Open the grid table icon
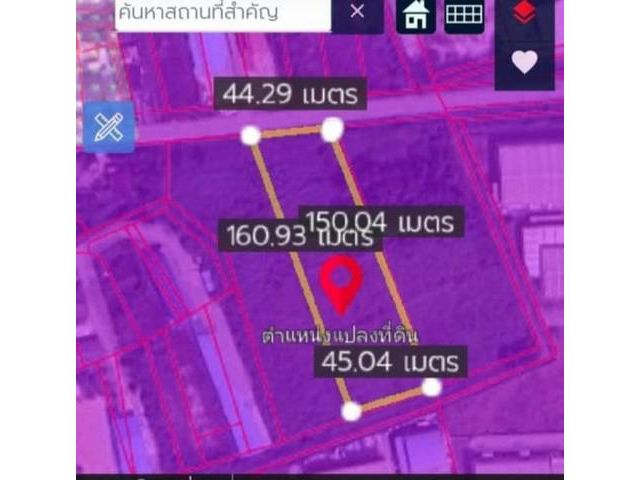 tap(464, 15)
